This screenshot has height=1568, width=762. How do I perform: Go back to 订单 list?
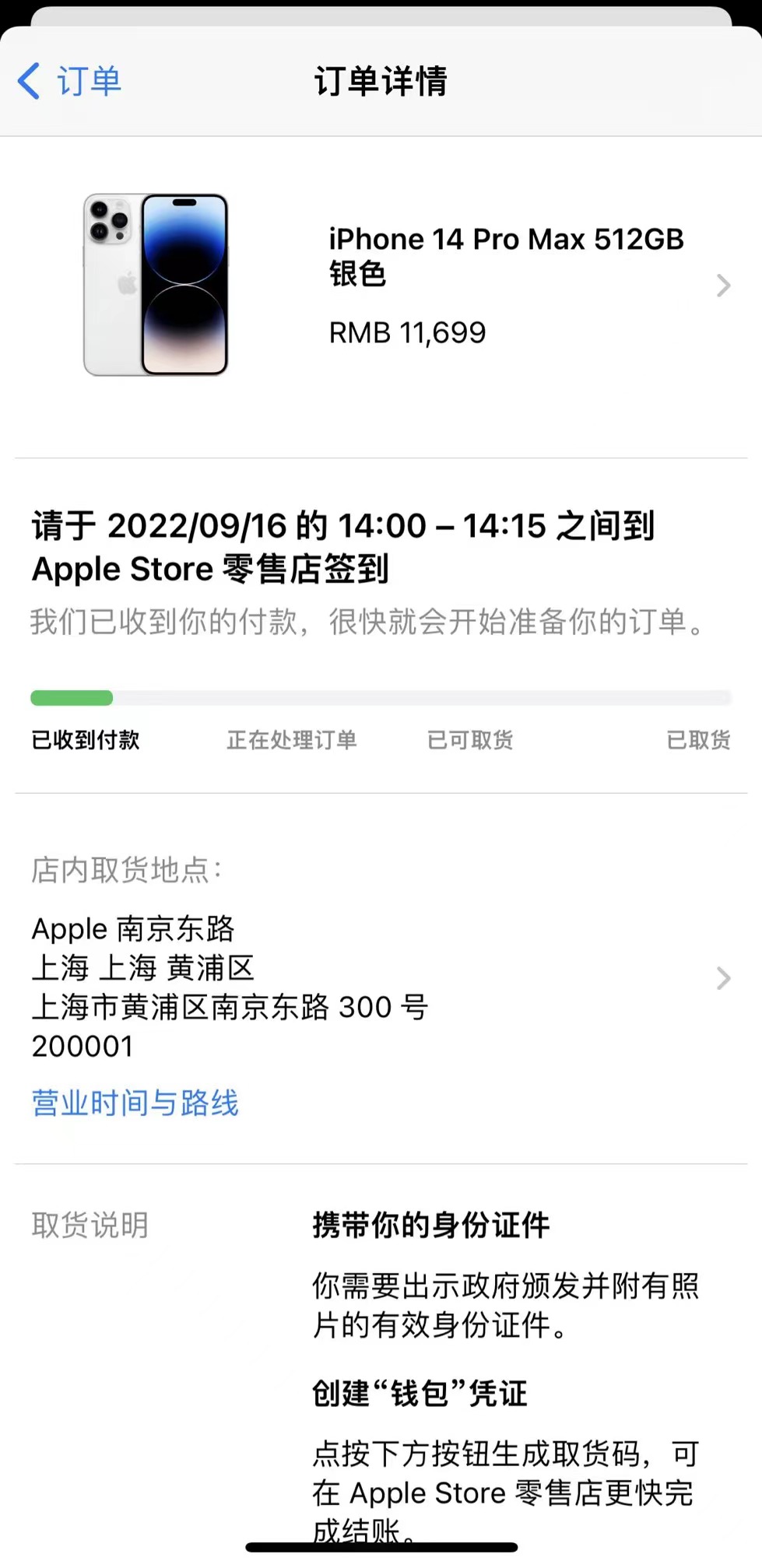coord(70,81)
